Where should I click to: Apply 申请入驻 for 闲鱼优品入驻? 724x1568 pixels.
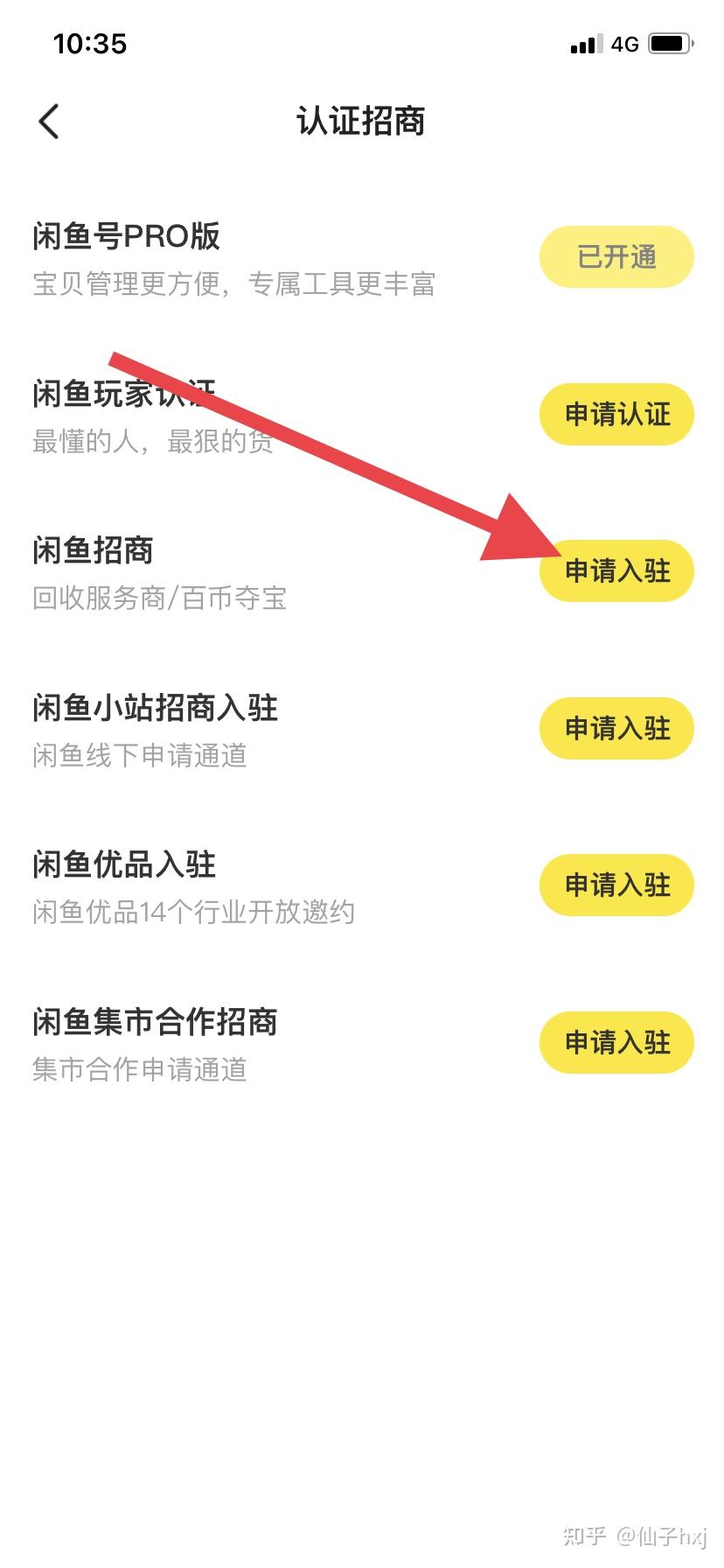[x=616, y=885]
